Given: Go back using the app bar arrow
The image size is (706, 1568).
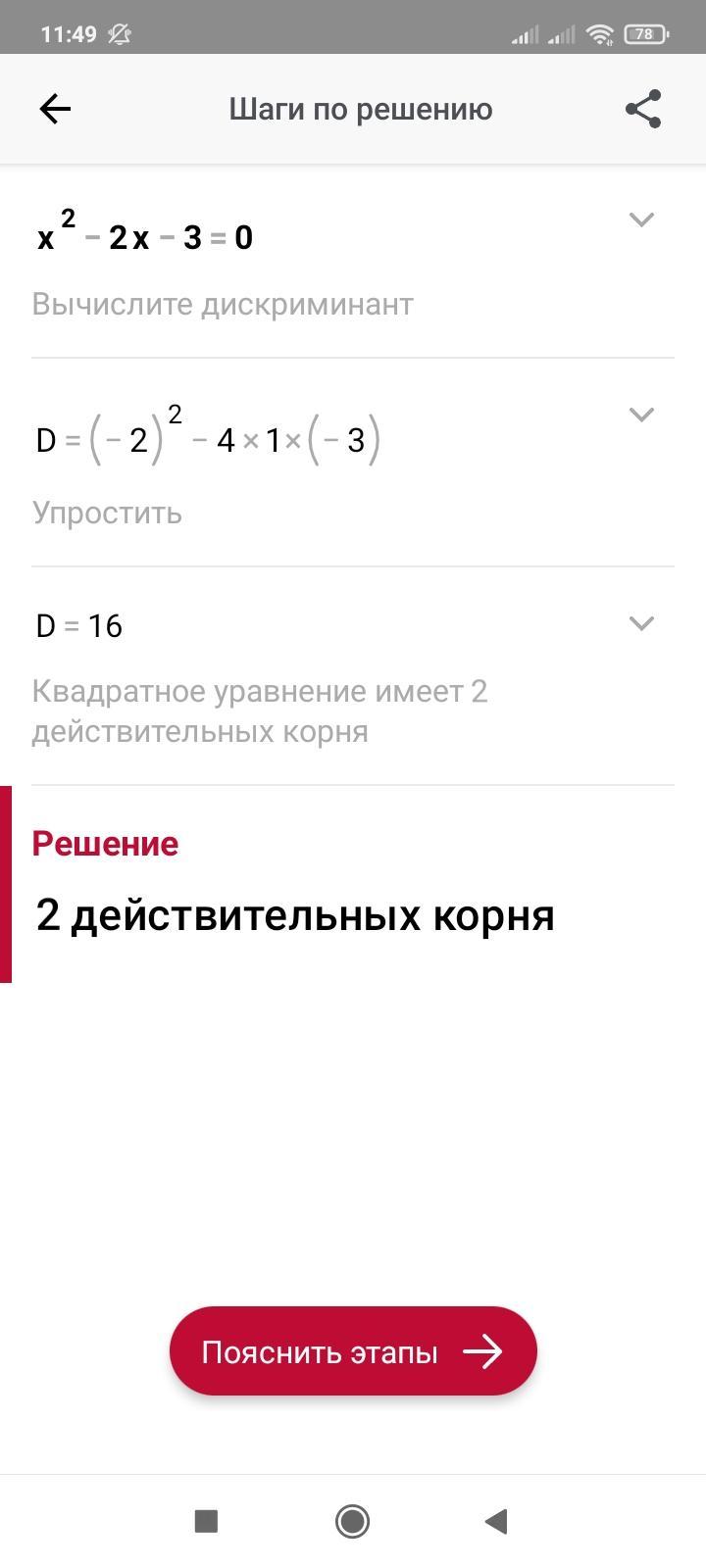Looking at the screenshot, I should pyautogui.click(x=55, y=109).
